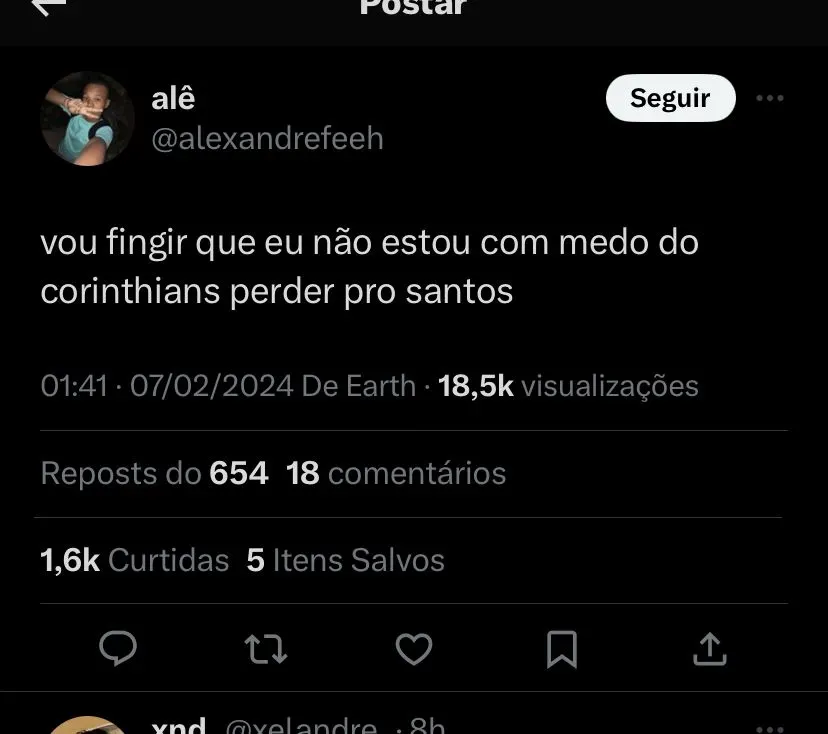Screen dimensions: 828x734
Task: Reply to alê's post
Action: pyautogui.click(x=118, y=649)
